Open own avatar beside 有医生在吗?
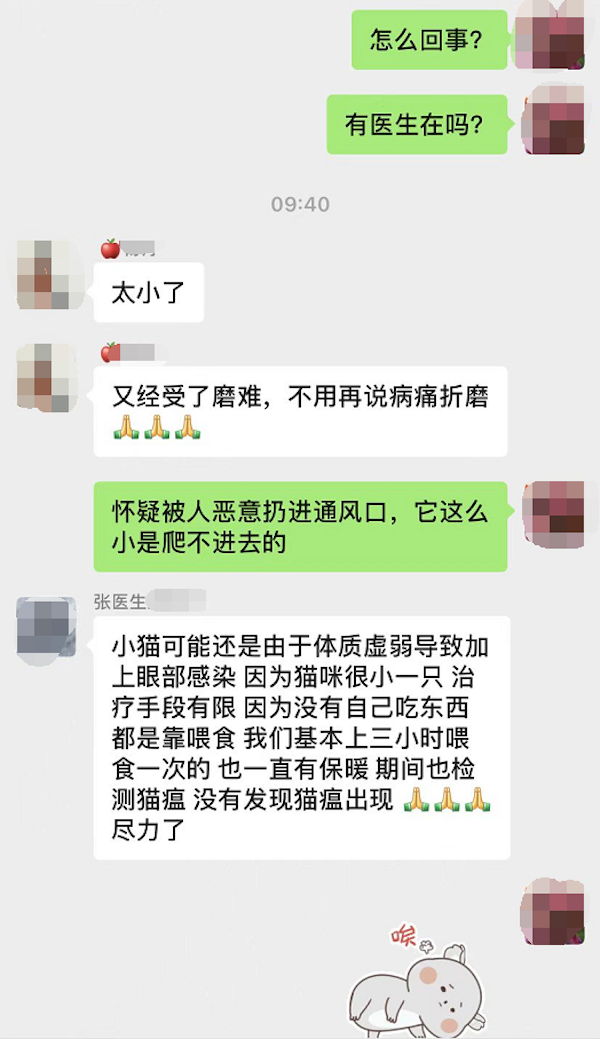The image size is (600, 1039). (553, 119)
